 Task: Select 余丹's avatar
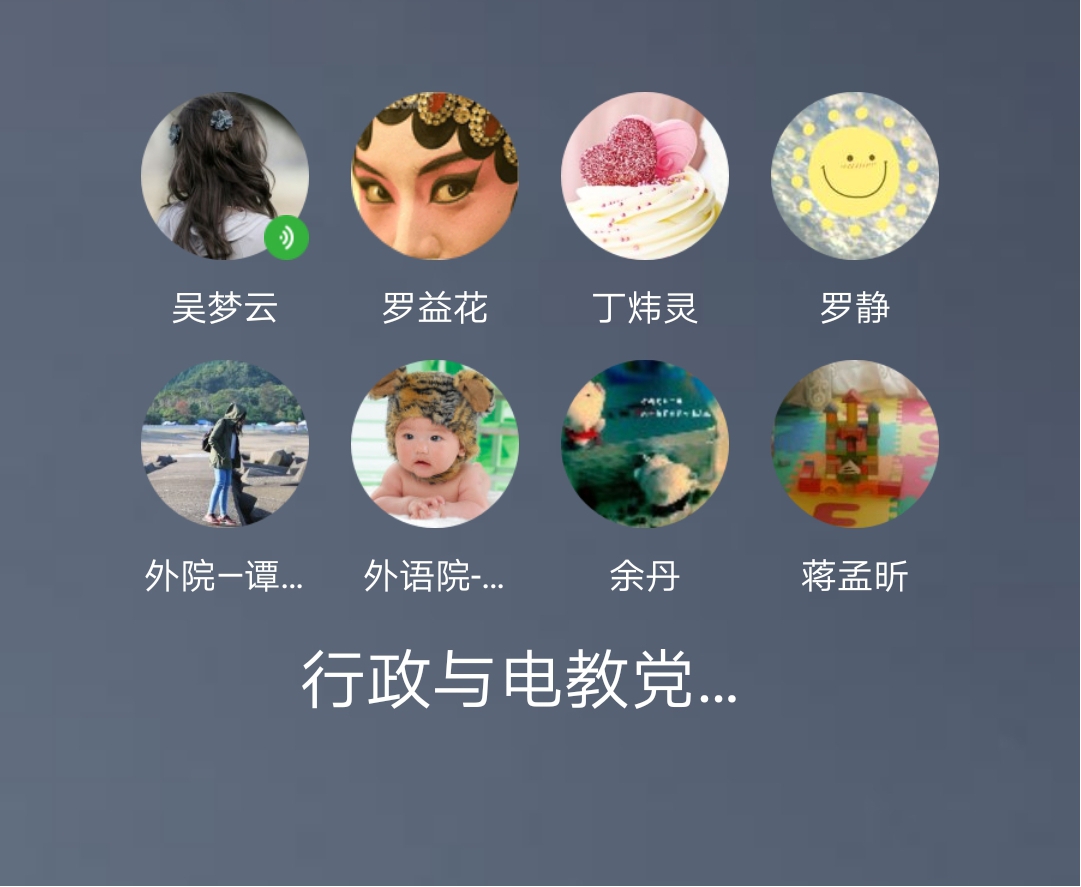coord(645,444)
